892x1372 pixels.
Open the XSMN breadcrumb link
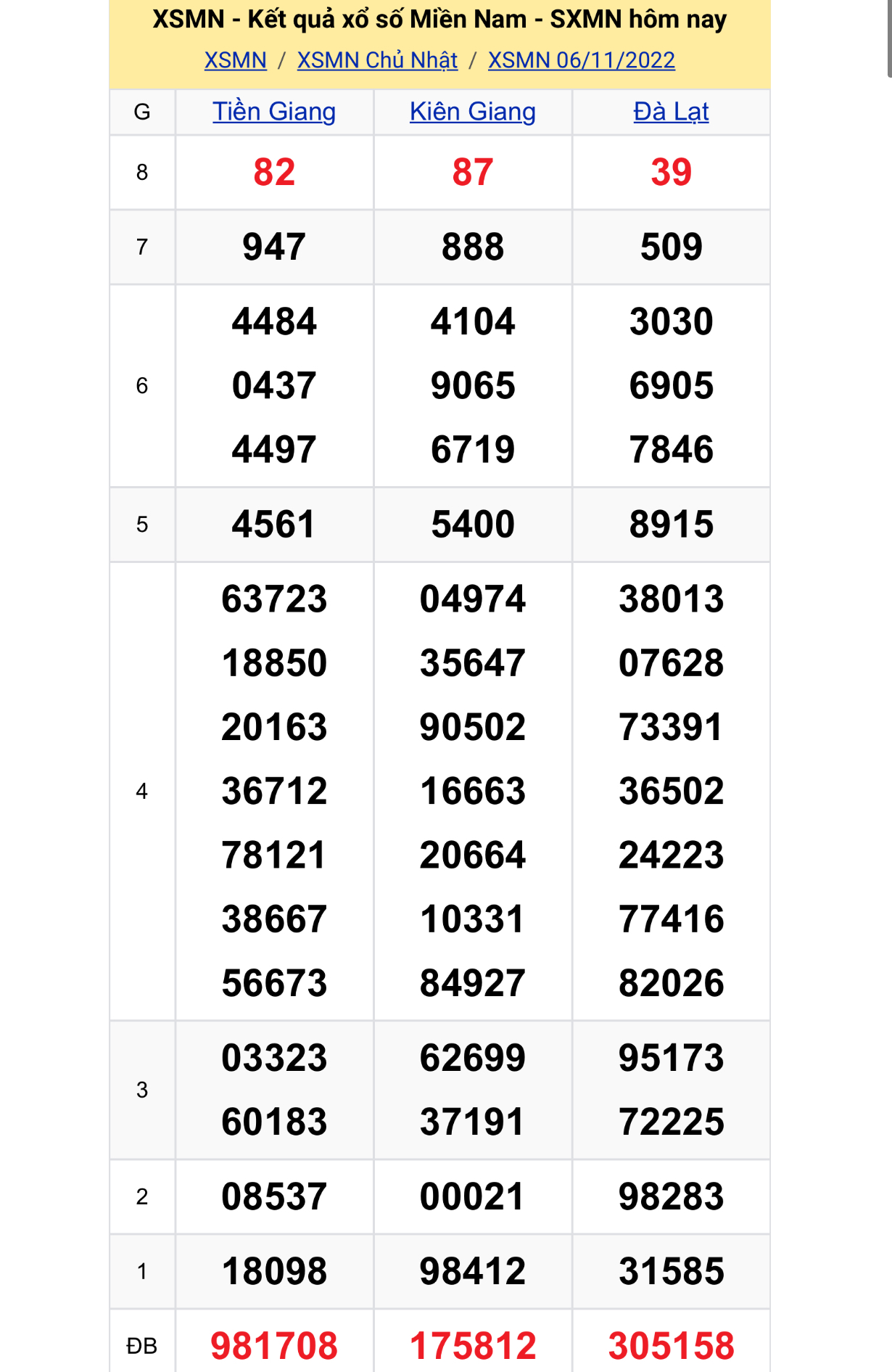click(x=235, y=60)
